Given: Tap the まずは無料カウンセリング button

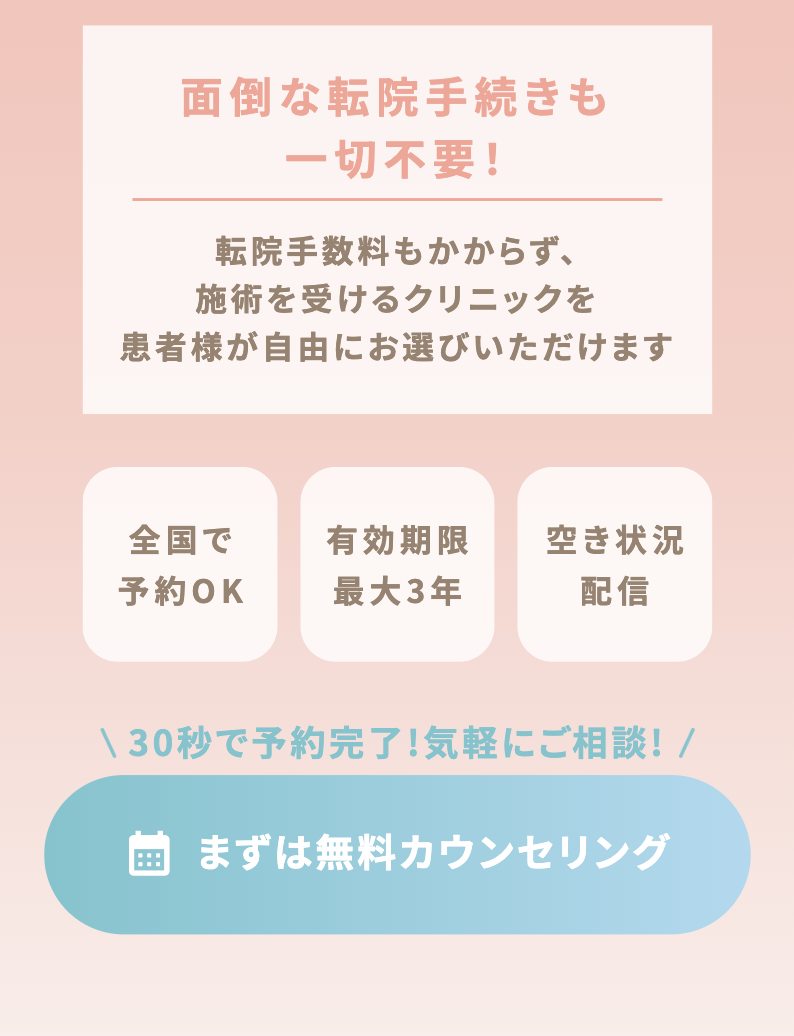Looking at the screenshot, I should 397,854.
